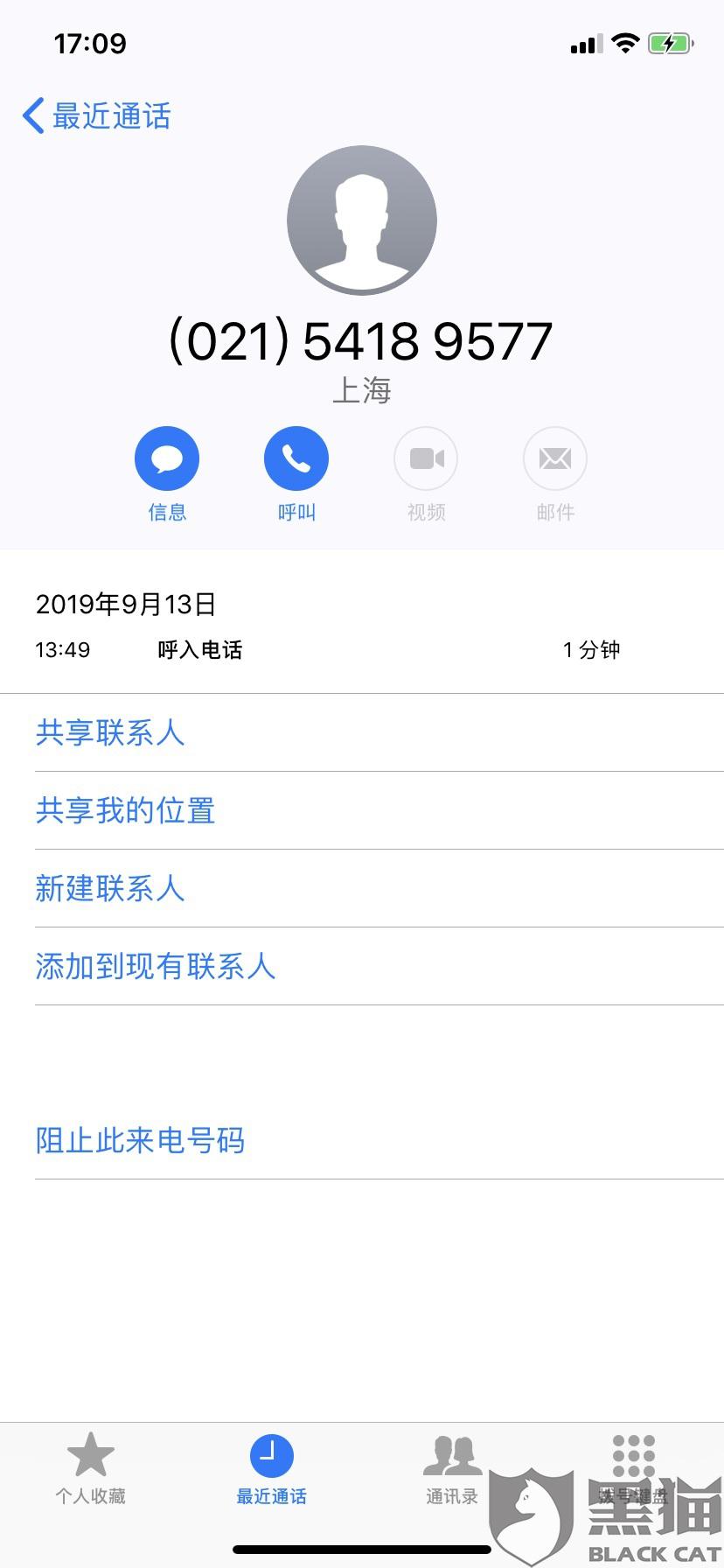Go back to 最近通话 list
The image size is (724, 1568).
(96, 115)
